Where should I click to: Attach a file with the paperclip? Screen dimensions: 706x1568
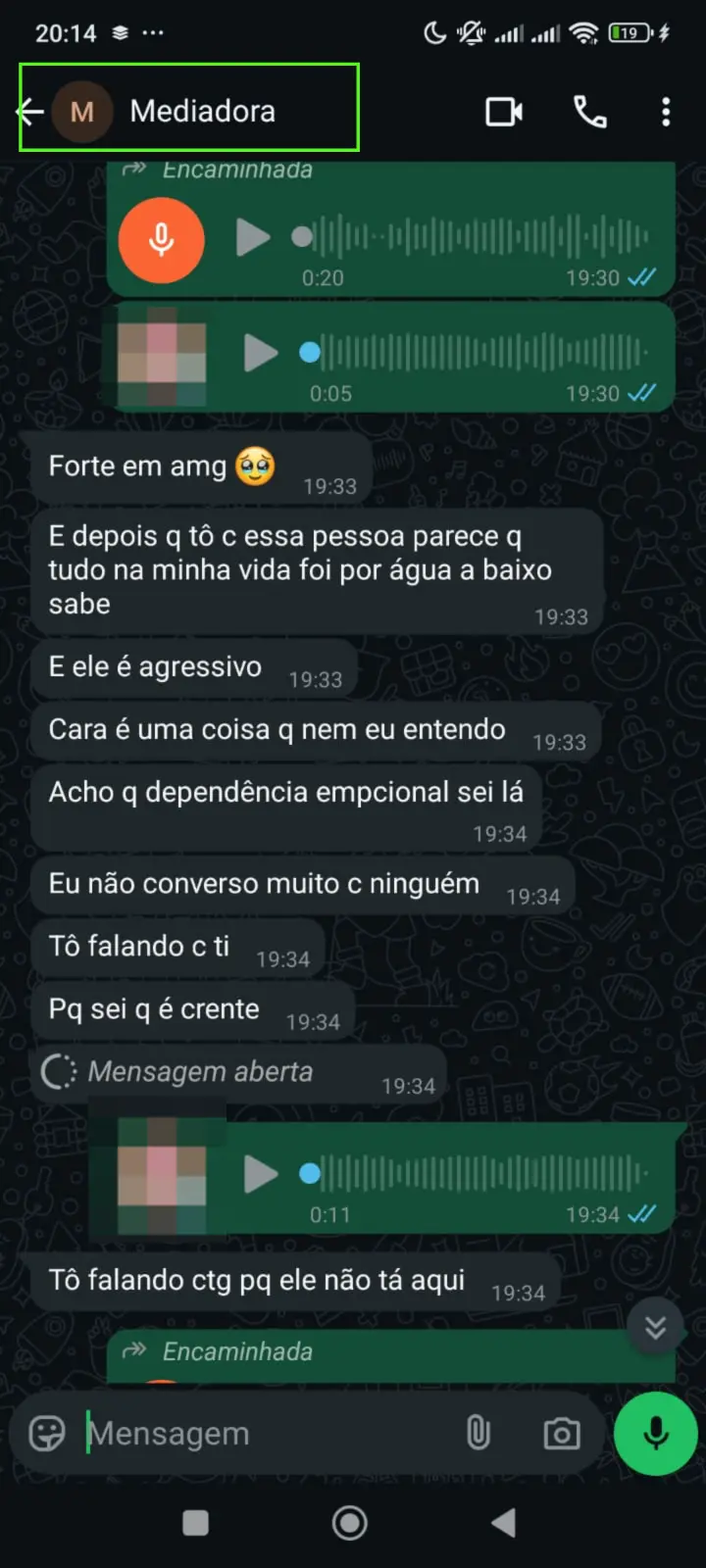[479, 1434]
